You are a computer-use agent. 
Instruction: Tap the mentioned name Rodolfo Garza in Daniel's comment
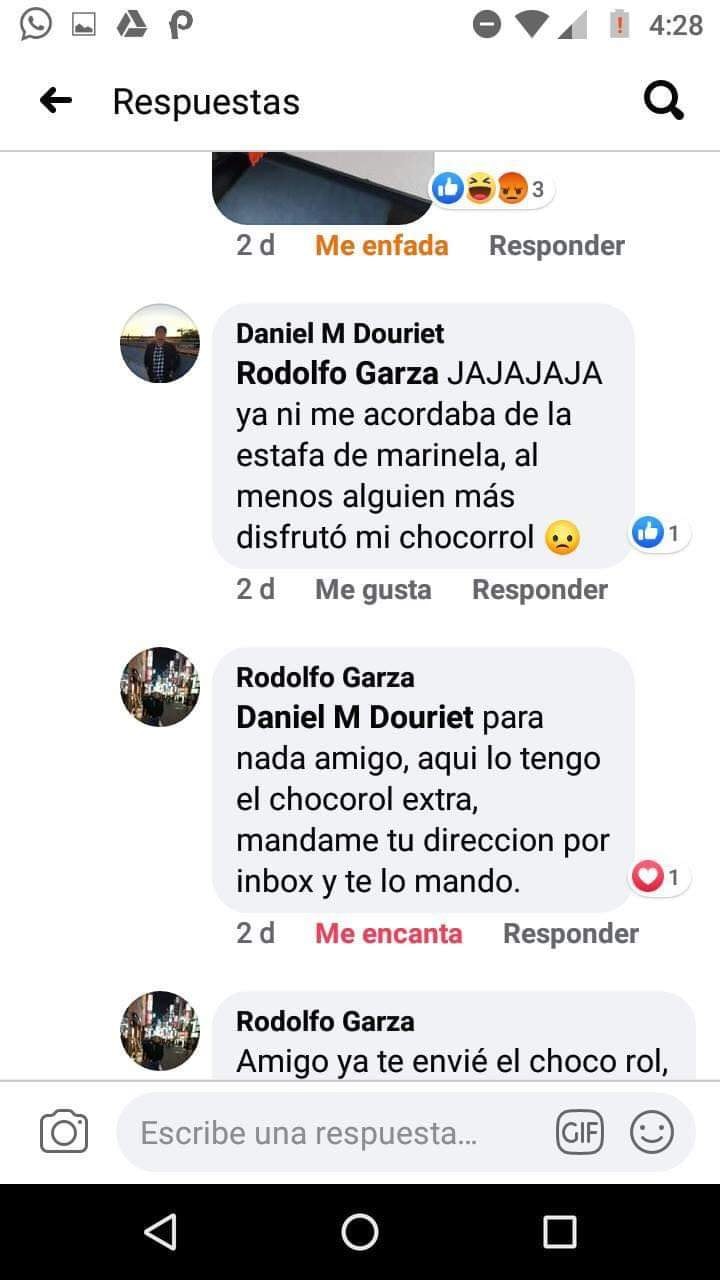click(x=337, y=374)
